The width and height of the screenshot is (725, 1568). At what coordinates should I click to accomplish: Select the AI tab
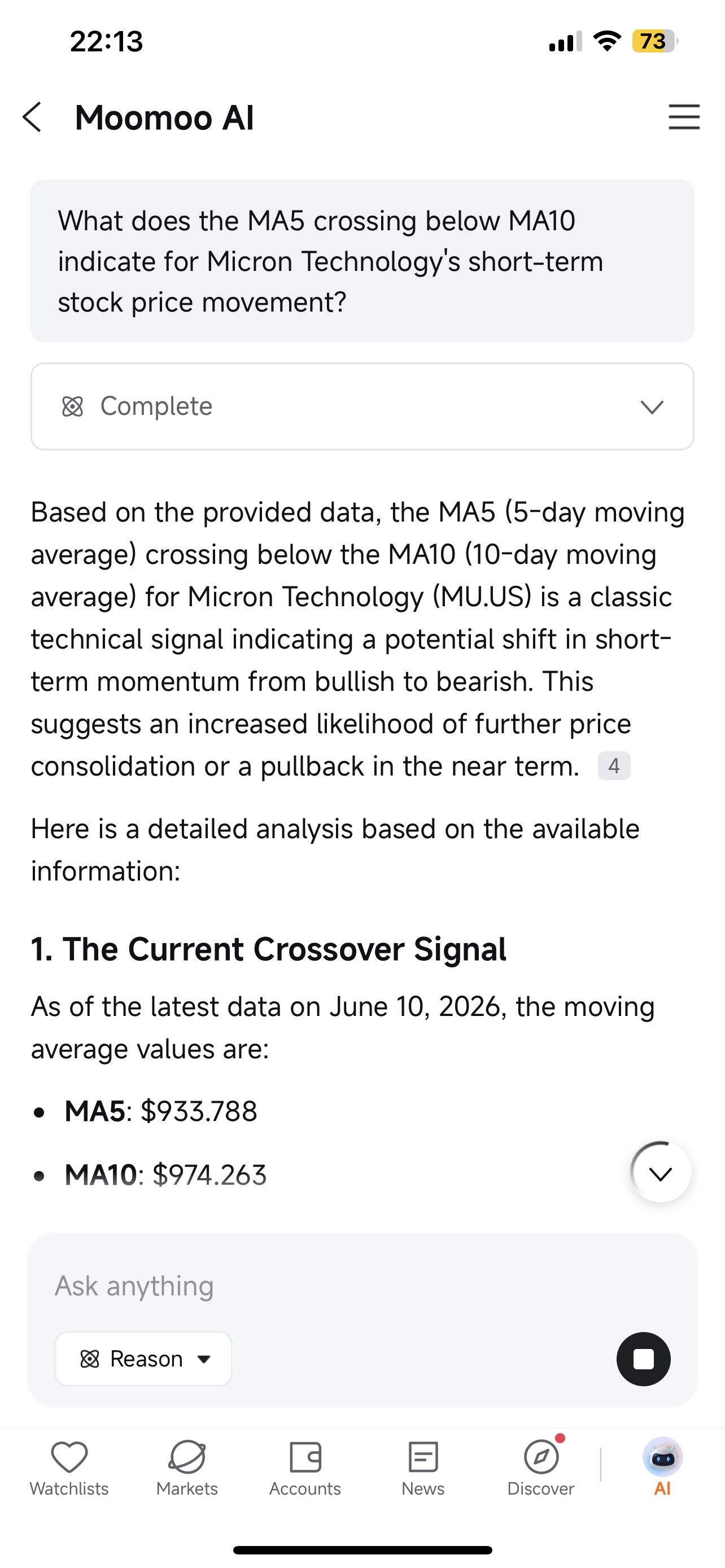[662, 1468]
